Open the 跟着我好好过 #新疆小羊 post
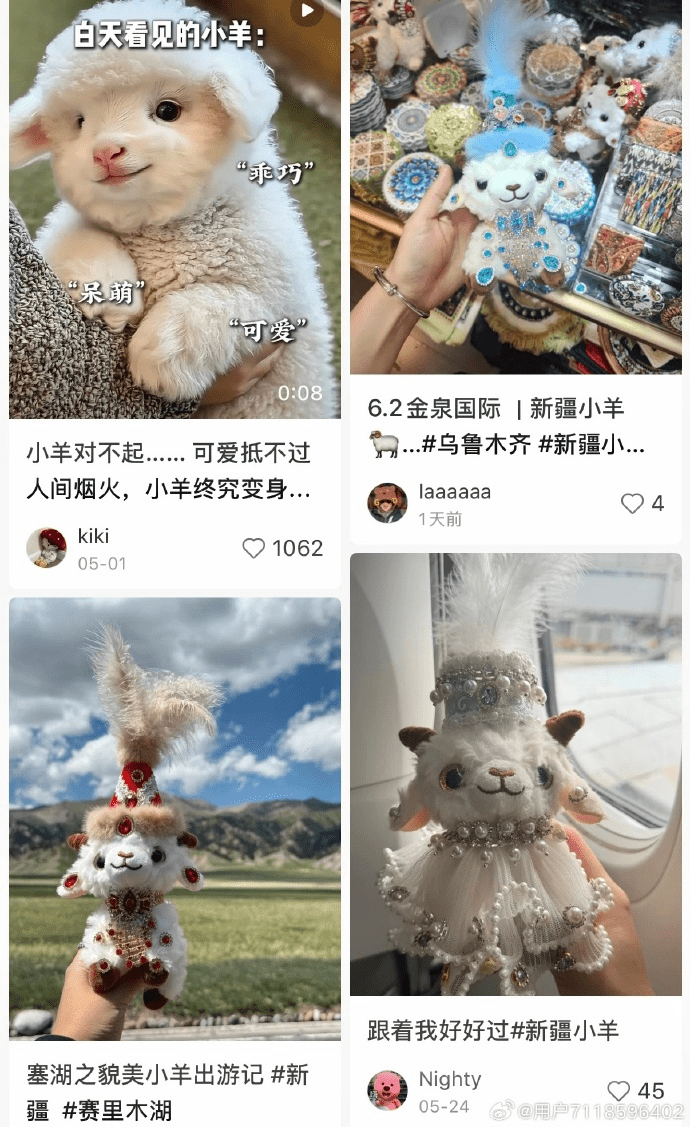This screenshot has height=1127, width=690. [x=516, y=774]
